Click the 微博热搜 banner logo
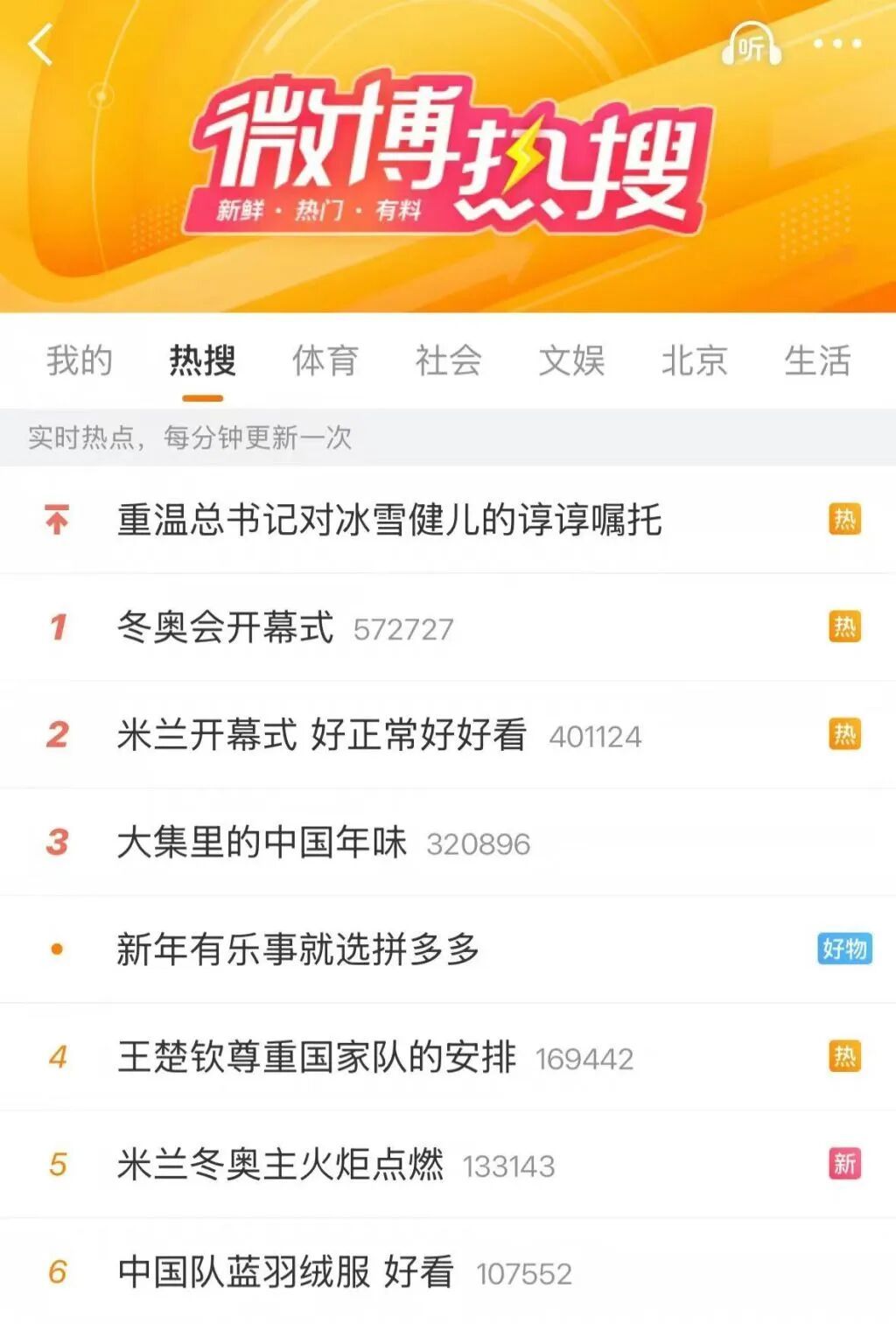 [448, 158]
